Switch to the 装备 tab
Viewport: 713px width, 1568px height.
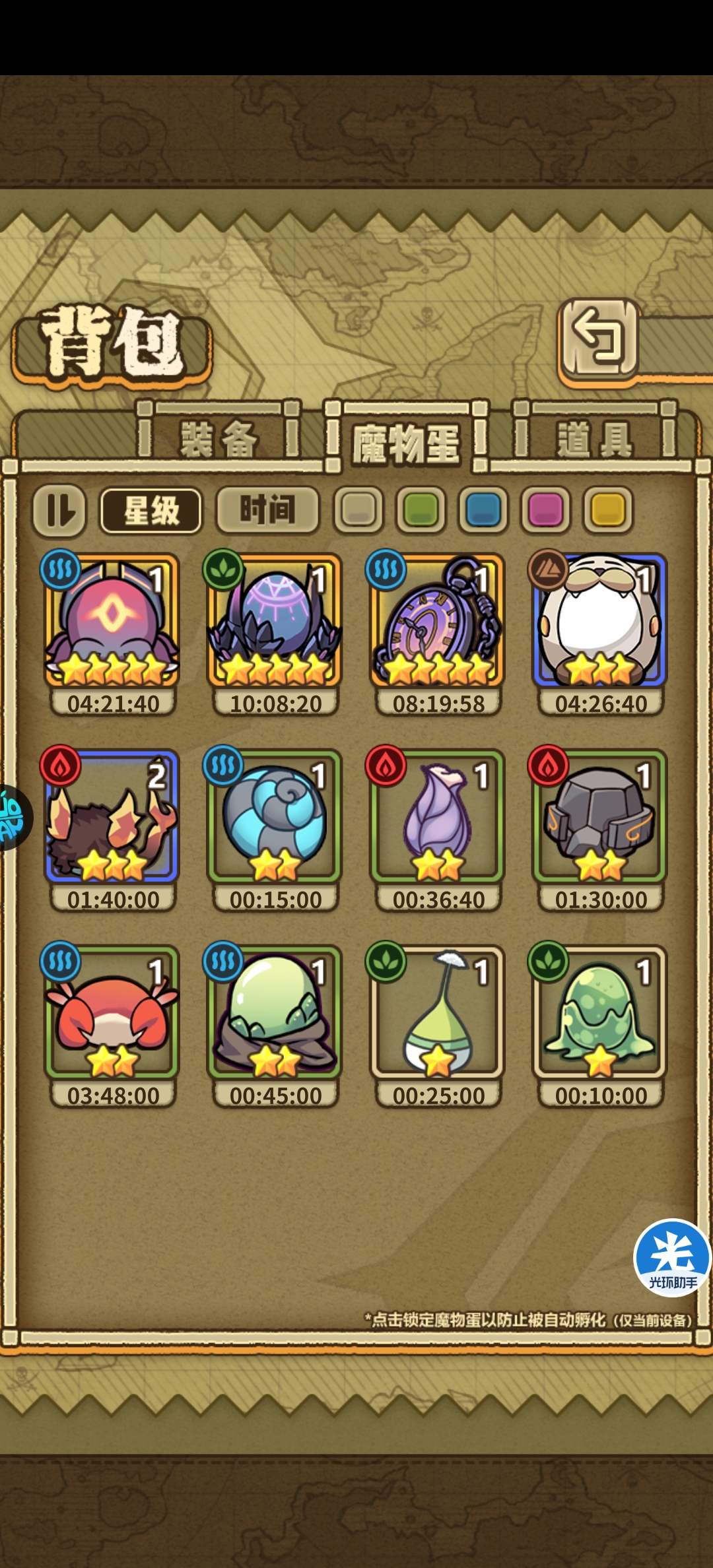coord(219,438)
